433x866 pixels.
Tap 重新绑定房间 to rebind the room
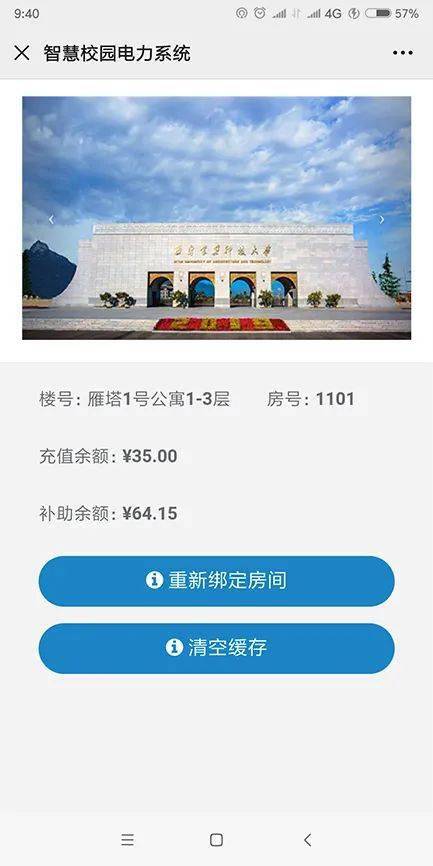point(216,581)
